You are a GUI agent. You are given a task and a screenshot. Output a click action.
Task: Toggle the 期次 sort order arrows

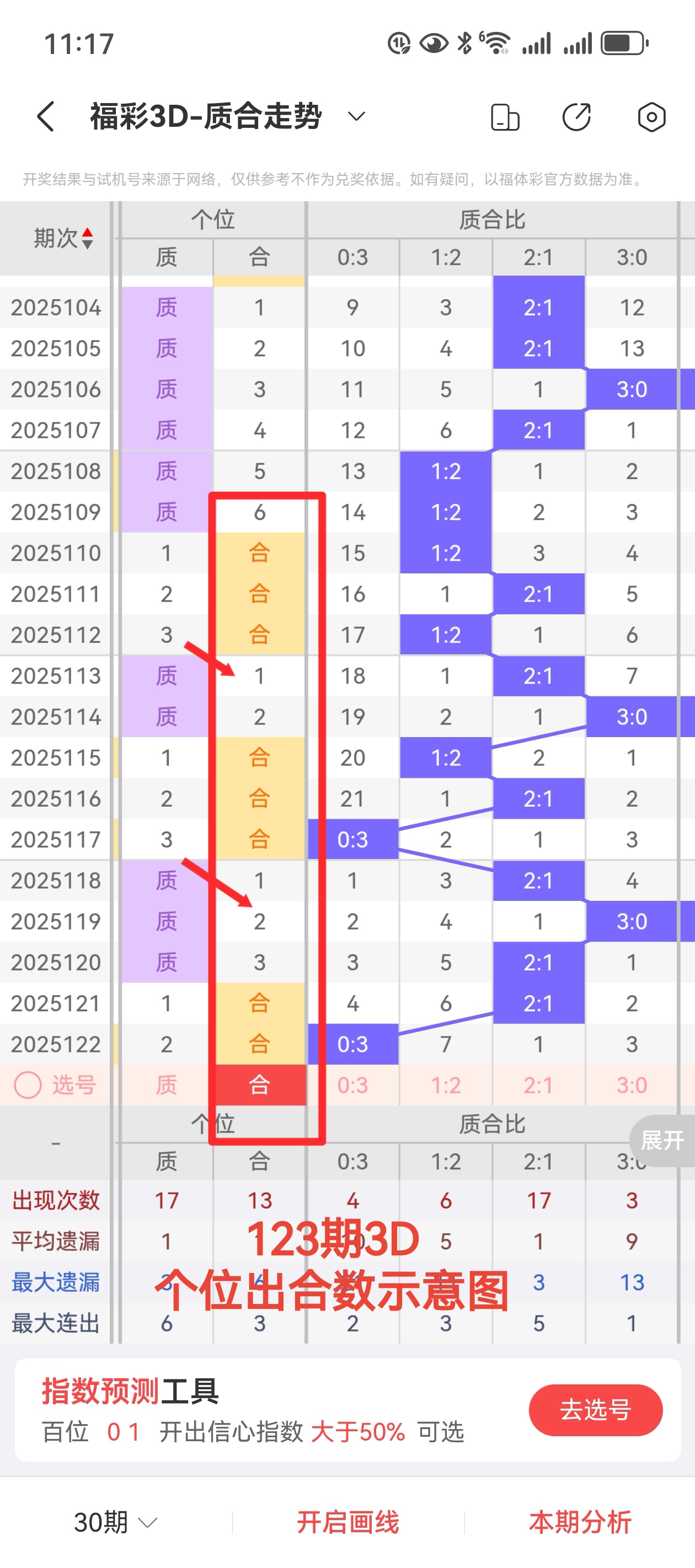click(x=88, y=238)
